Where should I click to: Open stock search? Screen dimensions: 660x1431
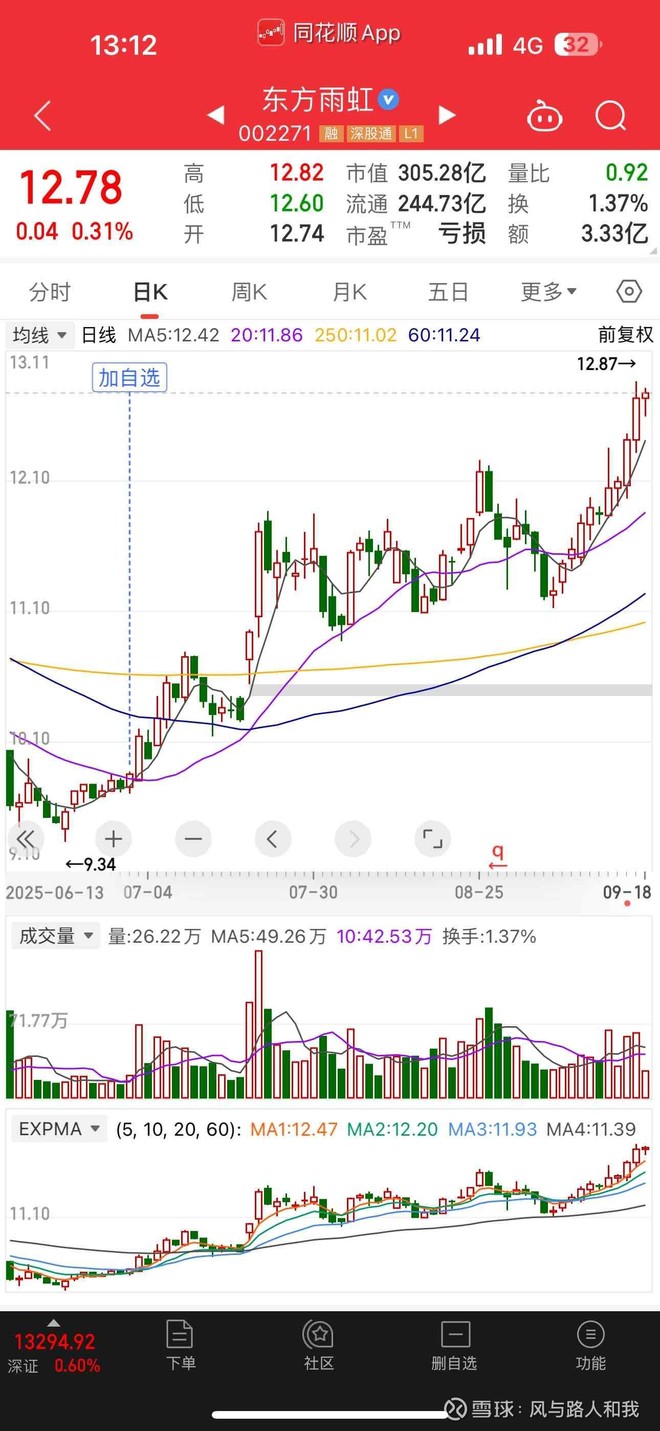click(610, 116)
